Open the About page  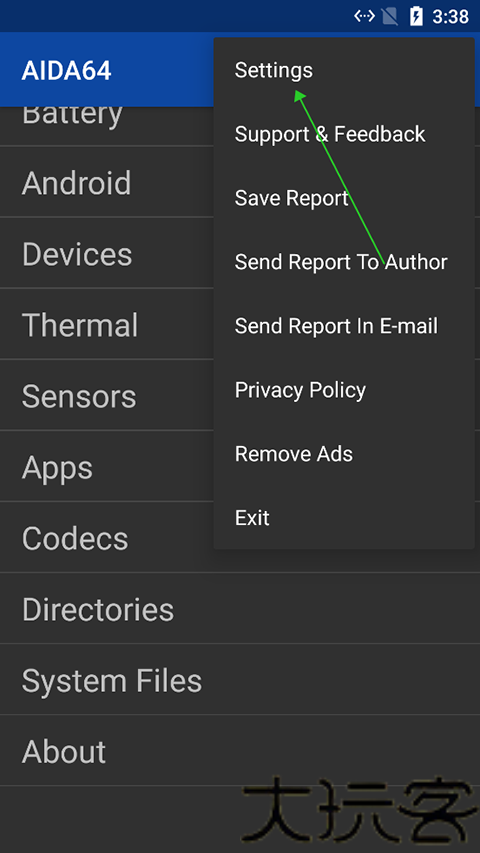240,751
